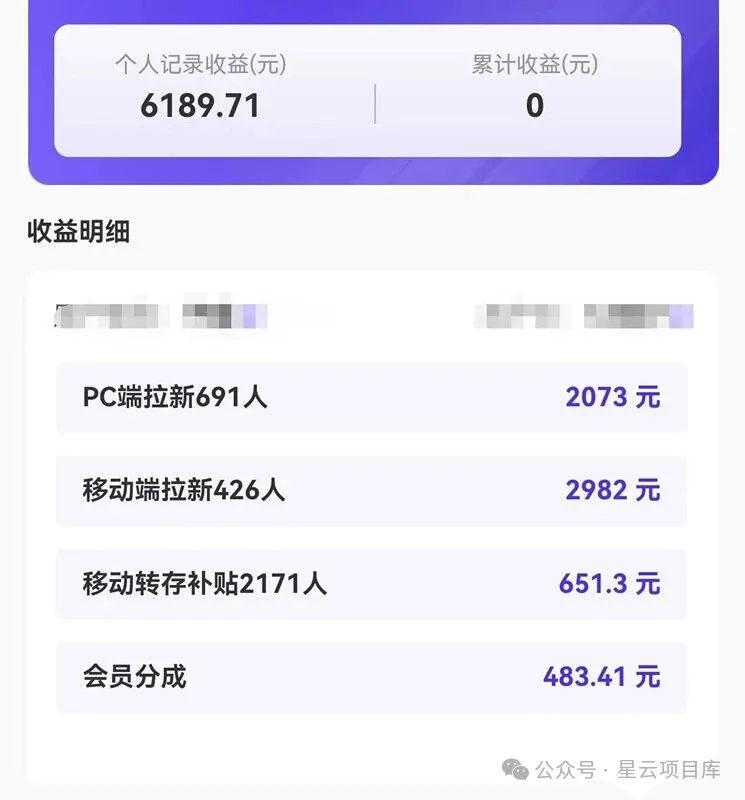Click the 2982元 amount label
Screen dimensions: 745x800
[613, 491]
